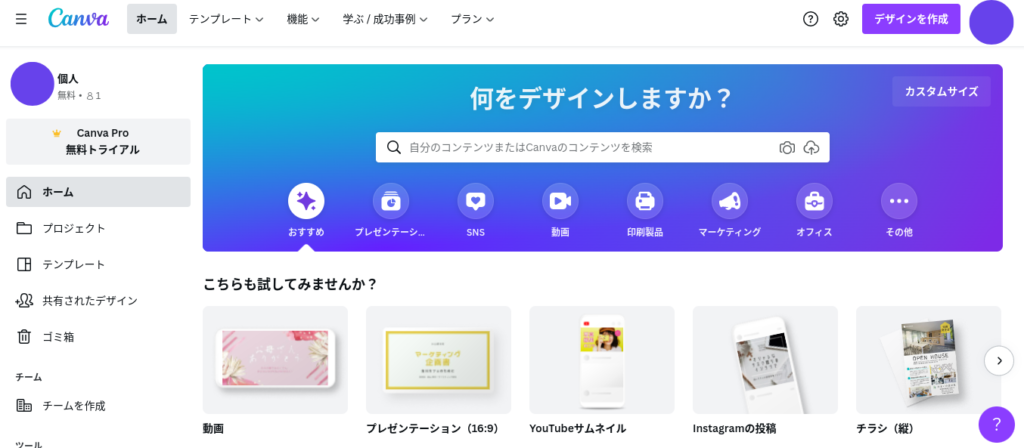Start the Canva Pro 無料トライアル
The width and height of the screenshot is (1024, 448).
[98, 141]
